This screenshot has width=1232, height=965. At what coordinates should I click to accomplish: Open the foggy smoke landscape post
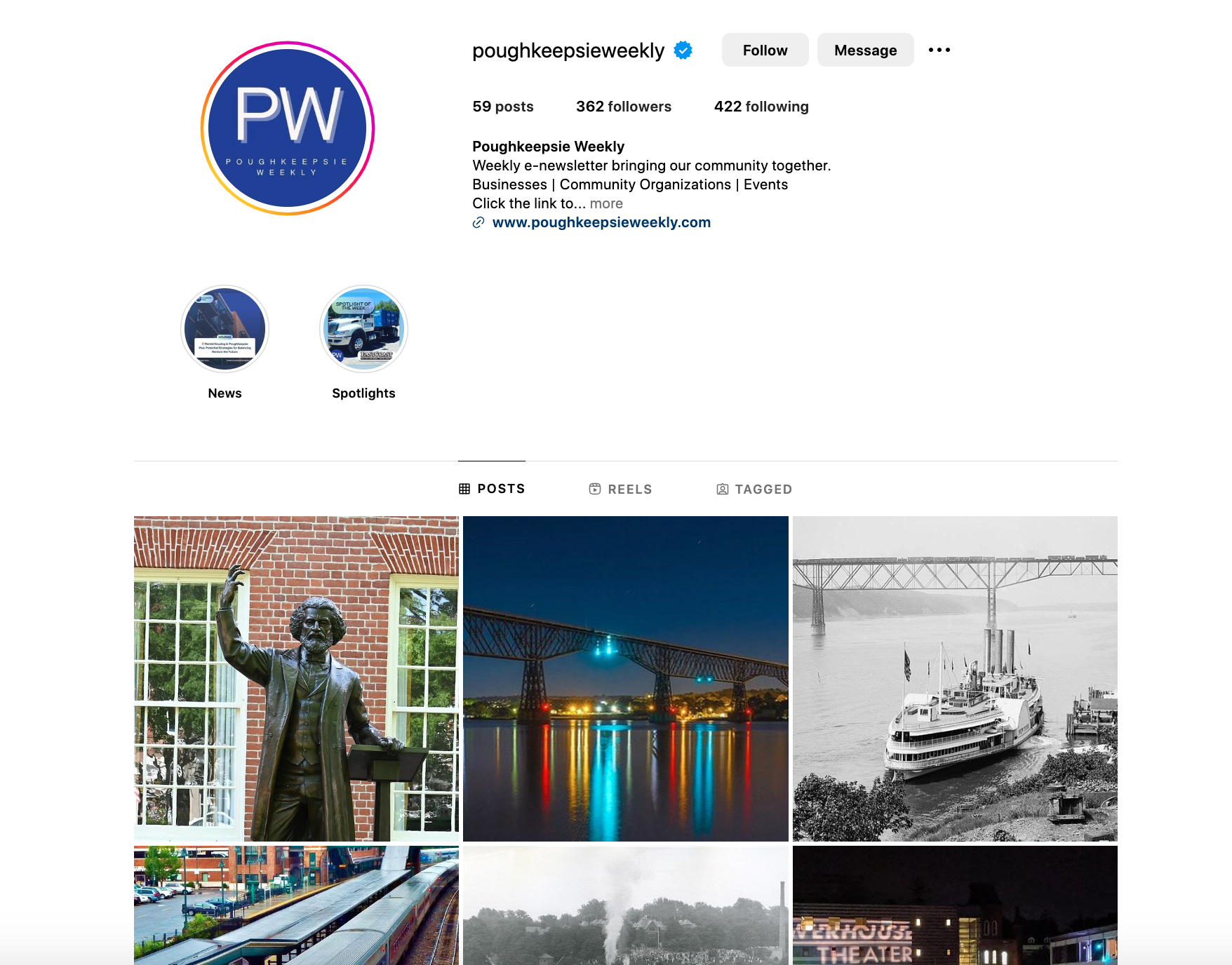coord(625,905)
